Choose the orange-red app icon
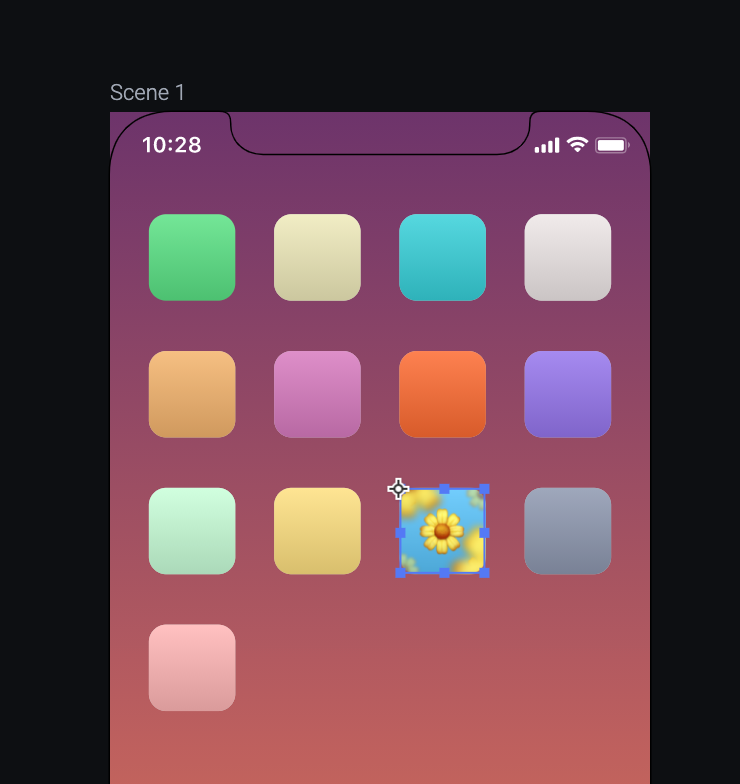The image size is (740, 784). pyautogui.click(x=442, y=394)
